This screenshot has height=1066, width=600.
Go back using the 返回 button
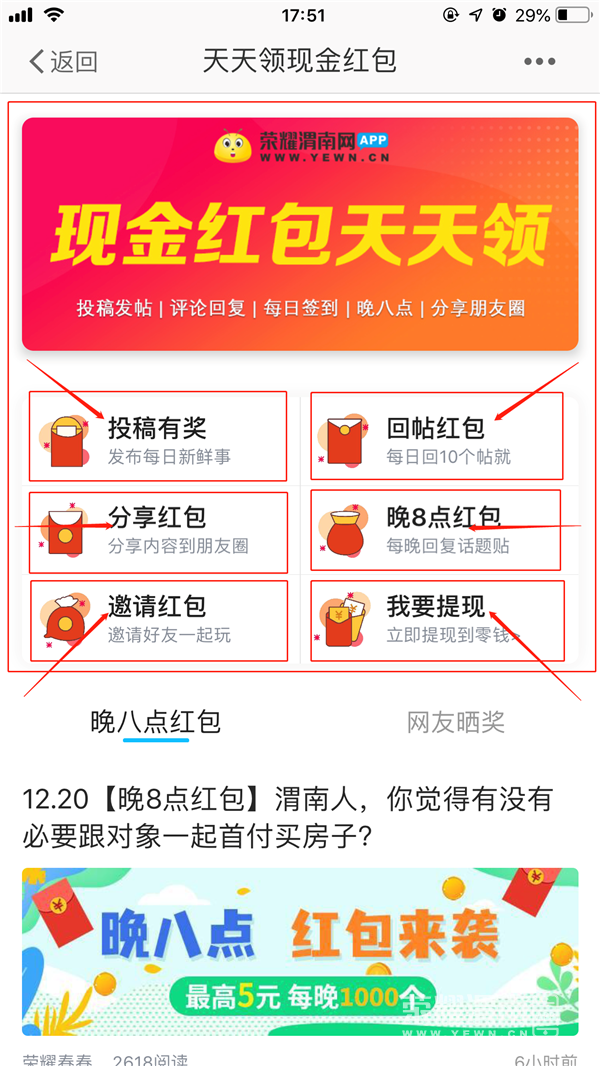pyautogui.click(x=64, y=62)
